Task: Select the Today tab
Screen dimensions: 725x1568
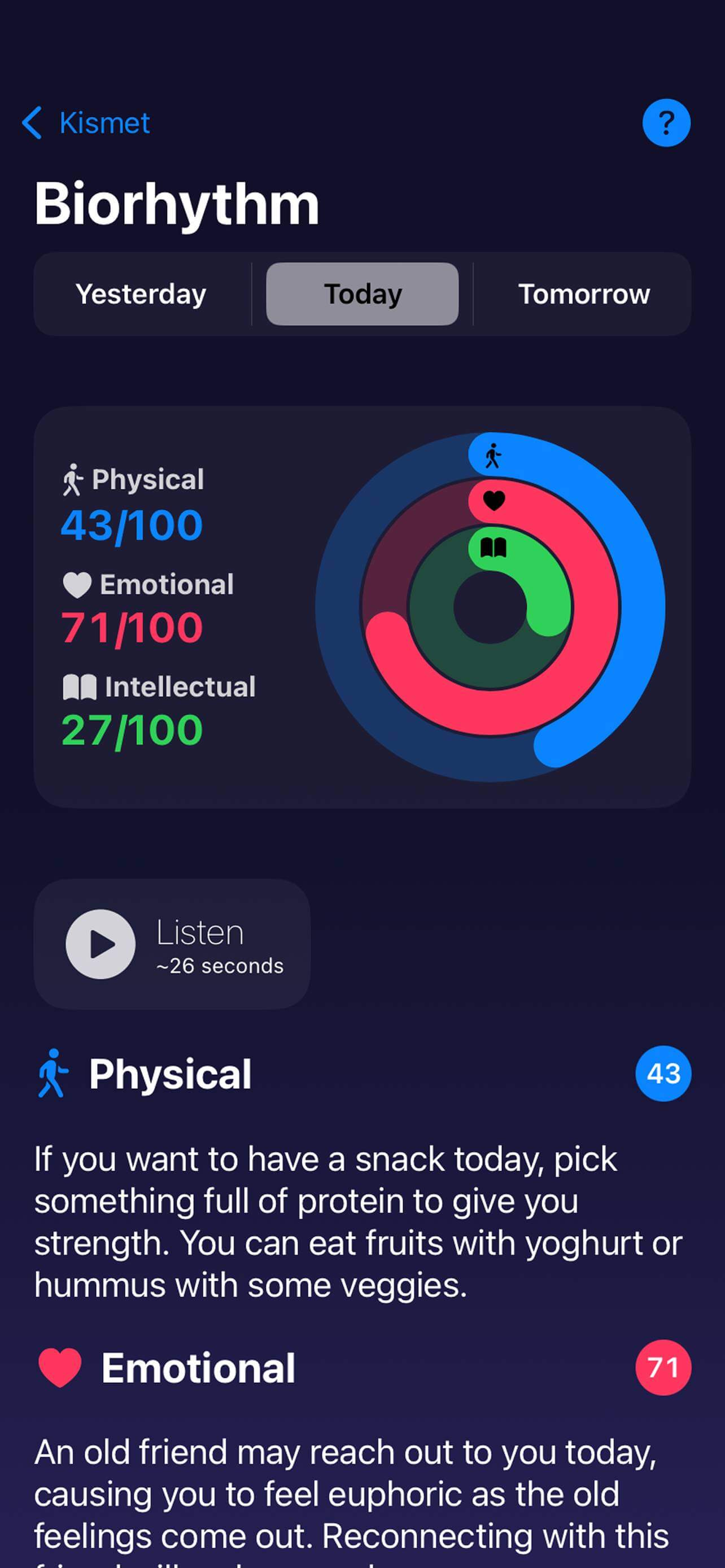Action: (x=362, y=293)
